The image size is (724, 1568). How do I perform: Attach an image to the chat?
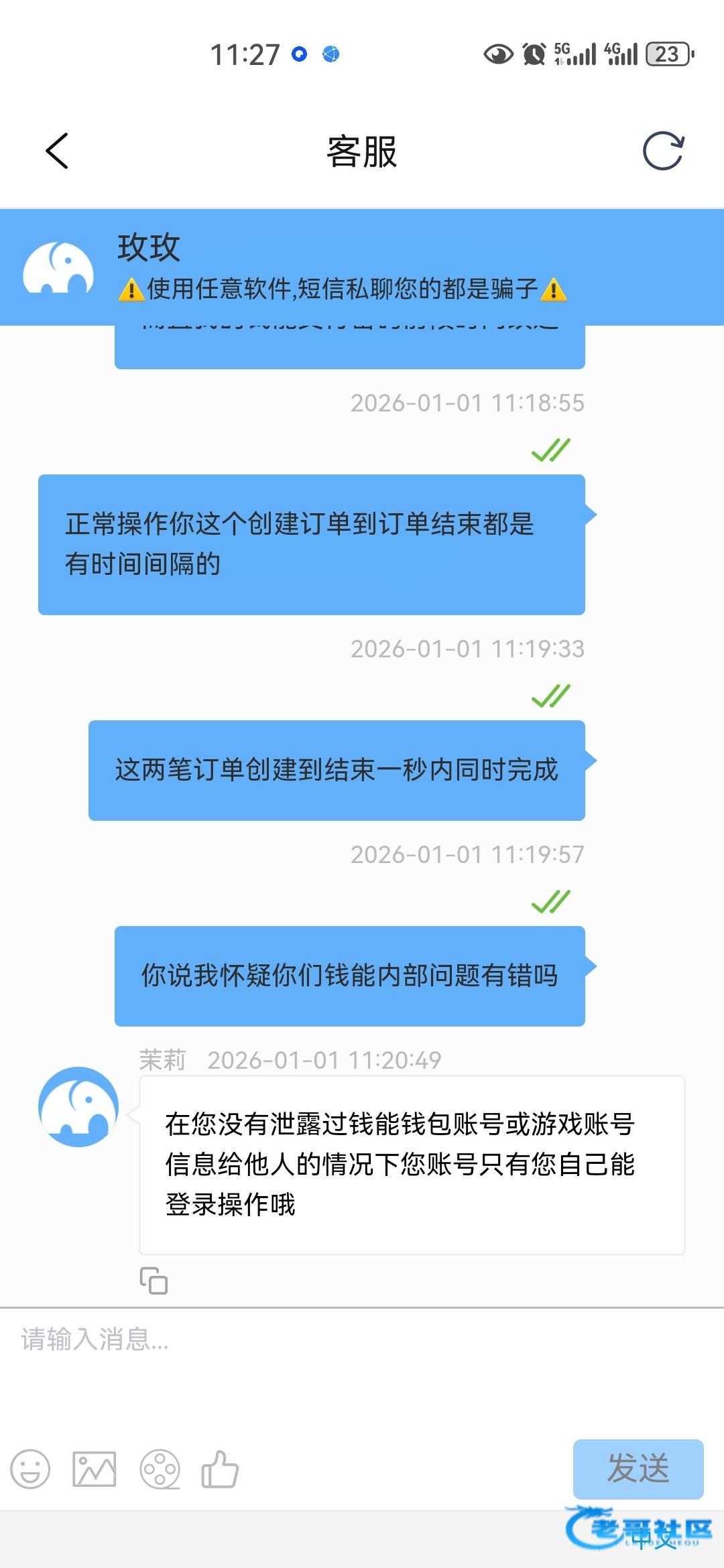click(95, 1469)
